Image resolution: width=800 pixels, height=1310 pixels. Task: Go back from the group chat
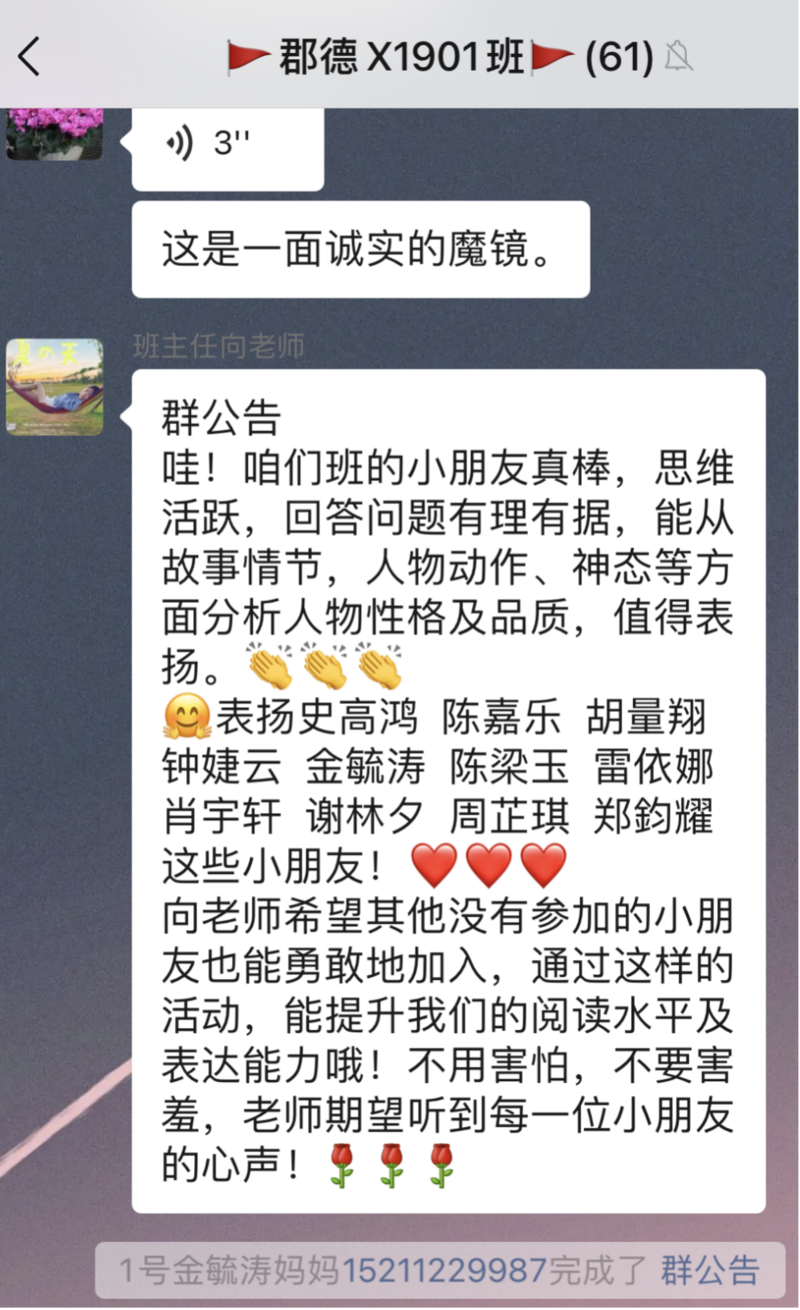(30, 57)
